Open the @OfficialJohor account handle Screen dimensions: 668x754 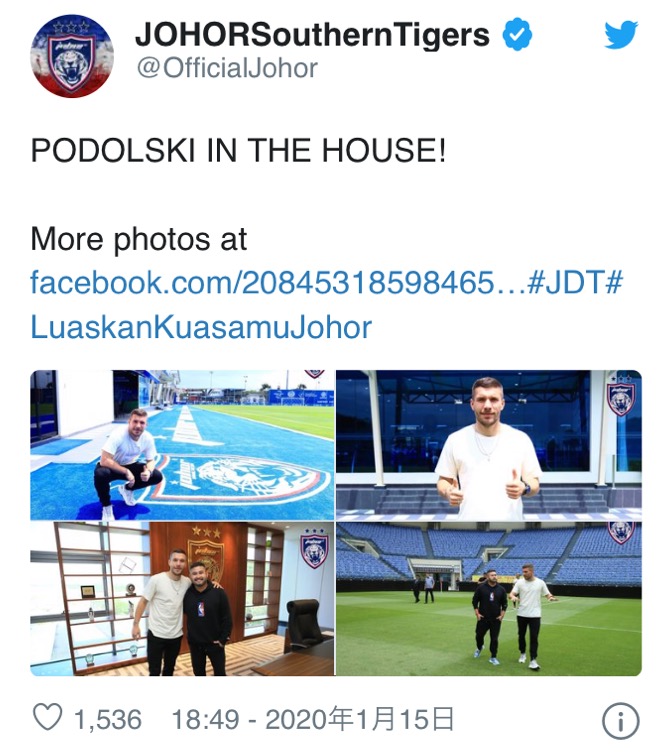coord(226,68)
